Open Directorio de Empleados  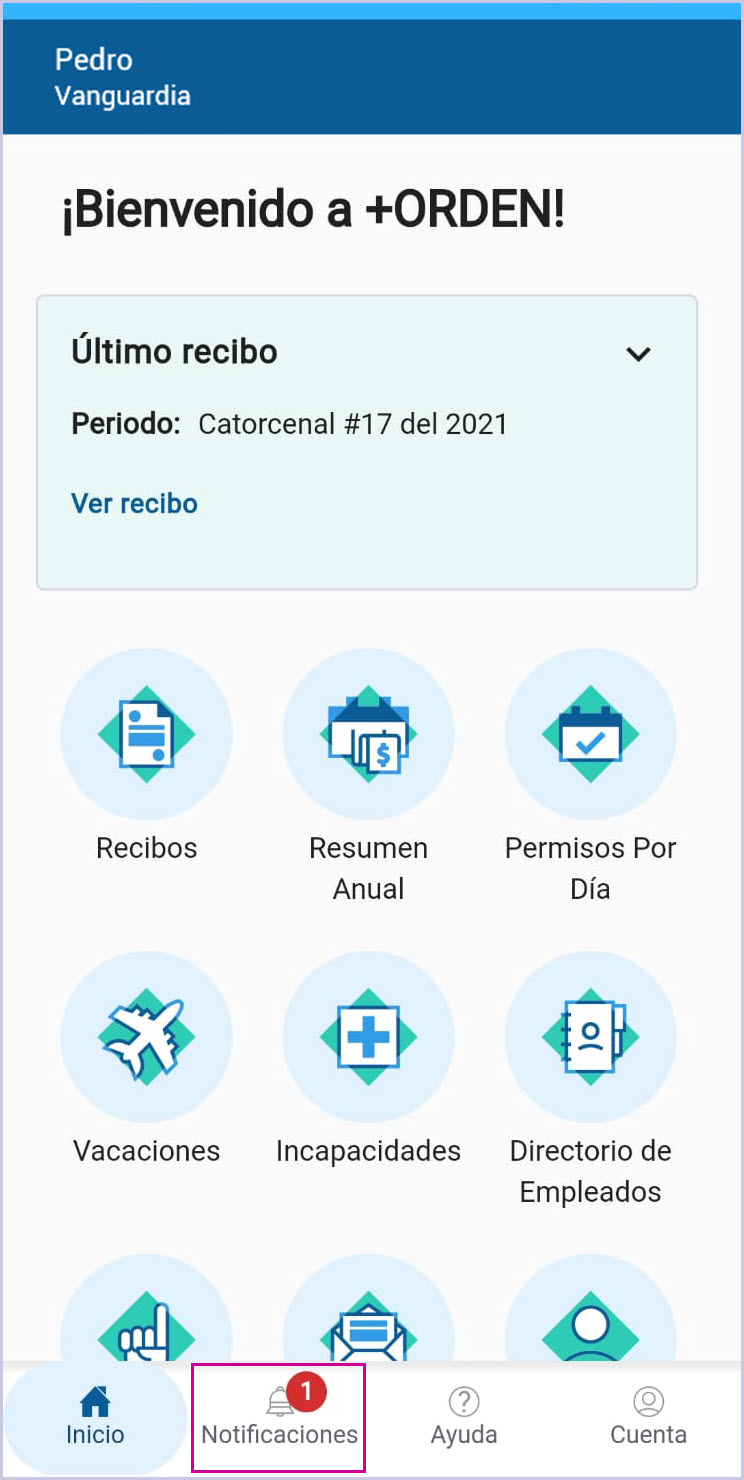tap(590, 1037)
